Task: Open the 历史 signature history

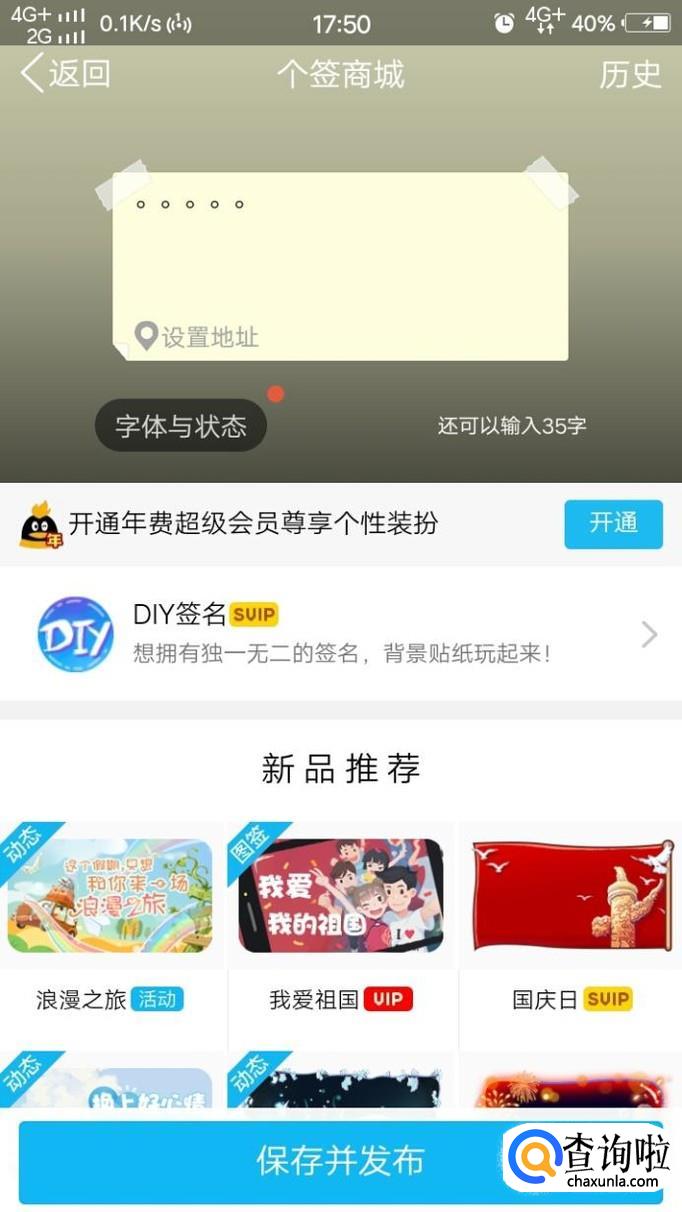Action: click(630, 74)
